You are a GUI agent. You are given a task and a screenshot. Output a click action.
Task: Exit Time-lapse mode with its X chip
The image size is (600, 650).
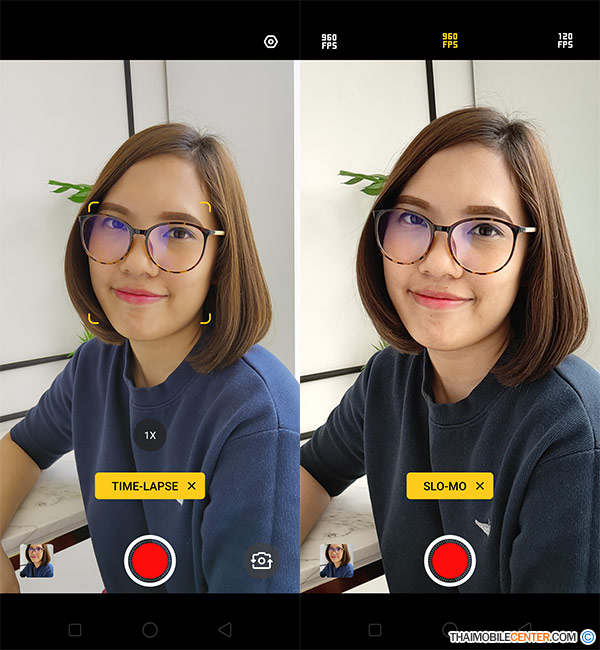click(191, 486)
